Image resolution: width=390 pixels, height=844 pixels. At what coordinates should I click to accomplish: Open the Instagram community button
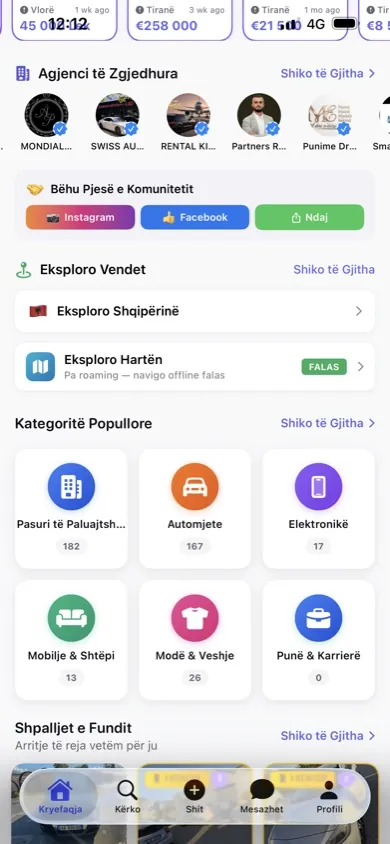(x=80, y=217)
